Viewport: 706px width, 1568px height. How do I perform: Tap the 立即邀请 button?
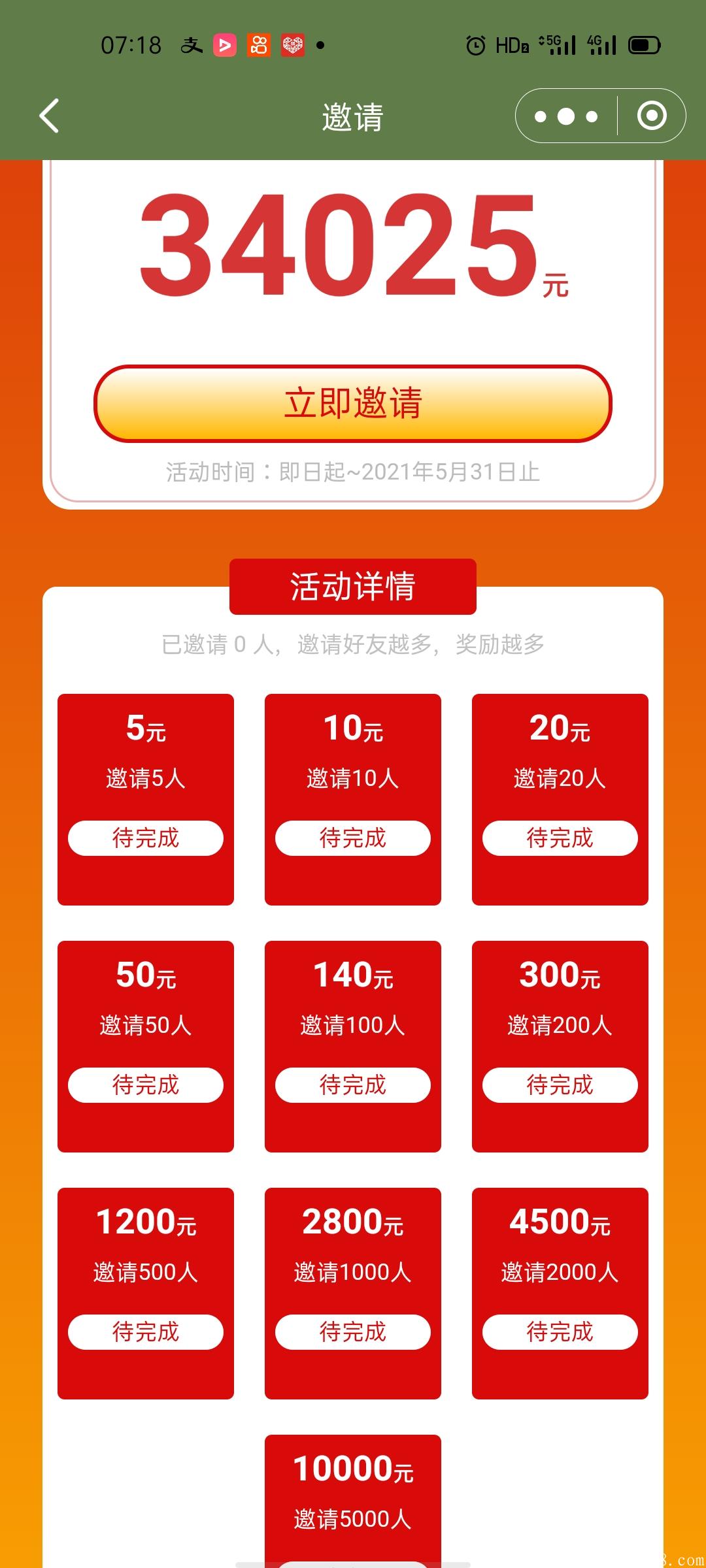tap(353, 403)
